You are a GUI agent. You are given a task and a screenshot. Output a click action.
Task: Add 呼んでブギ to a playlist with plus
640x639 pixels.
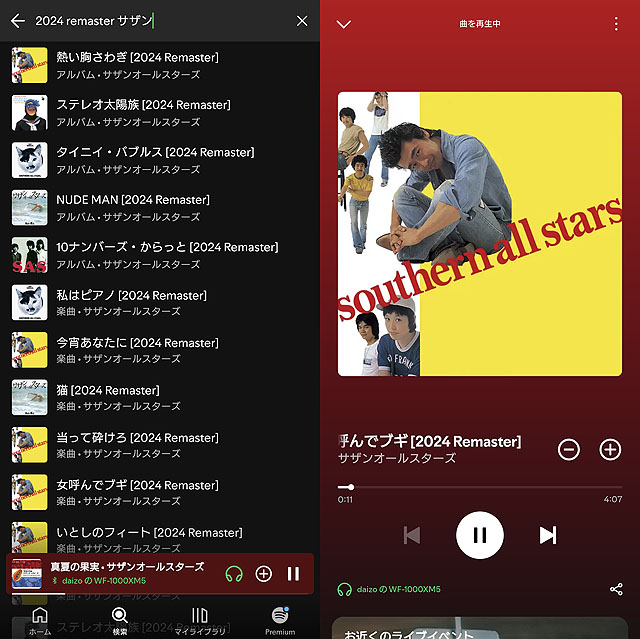[610, 449]
